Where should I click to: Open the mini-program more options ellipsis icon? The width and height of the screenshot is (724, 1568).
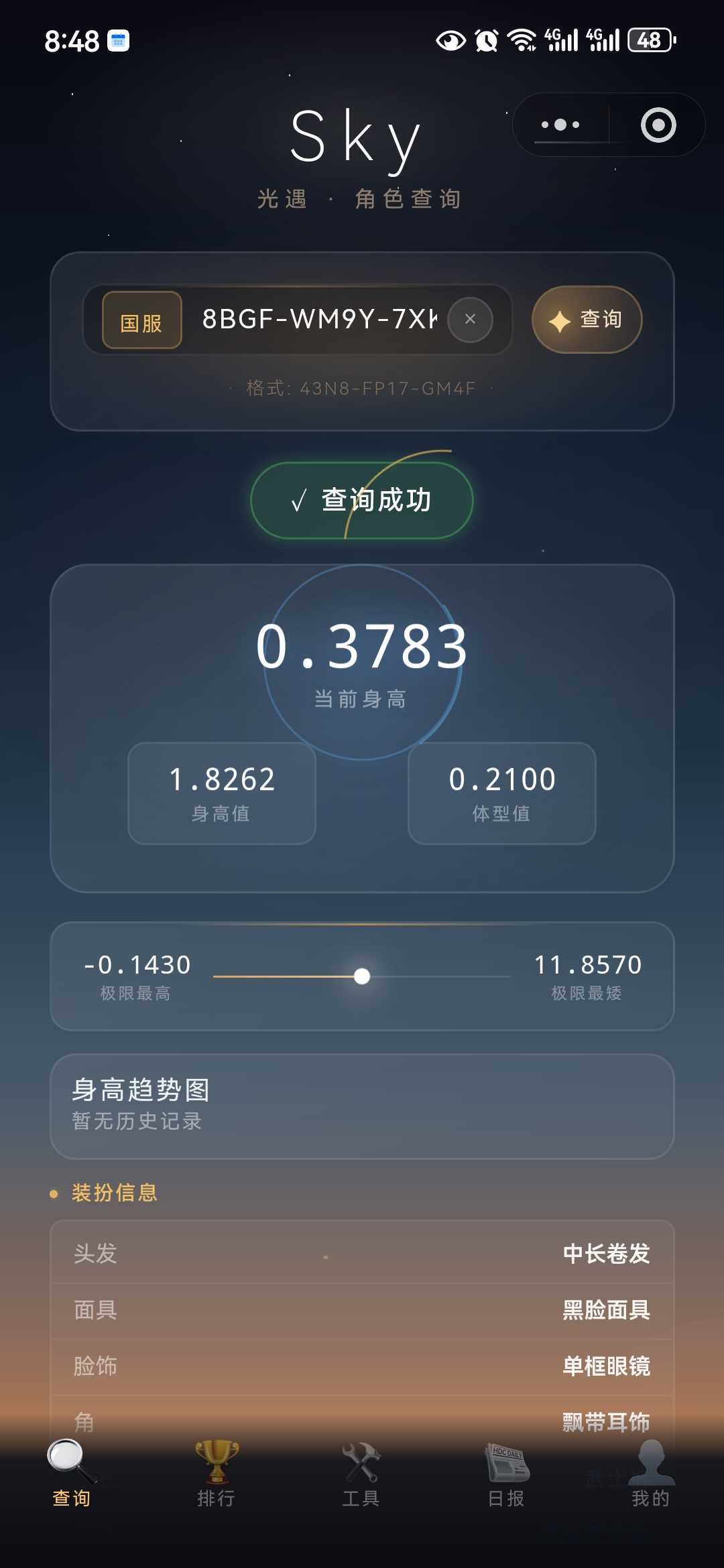pyautogui.click(x=562, y=125)
